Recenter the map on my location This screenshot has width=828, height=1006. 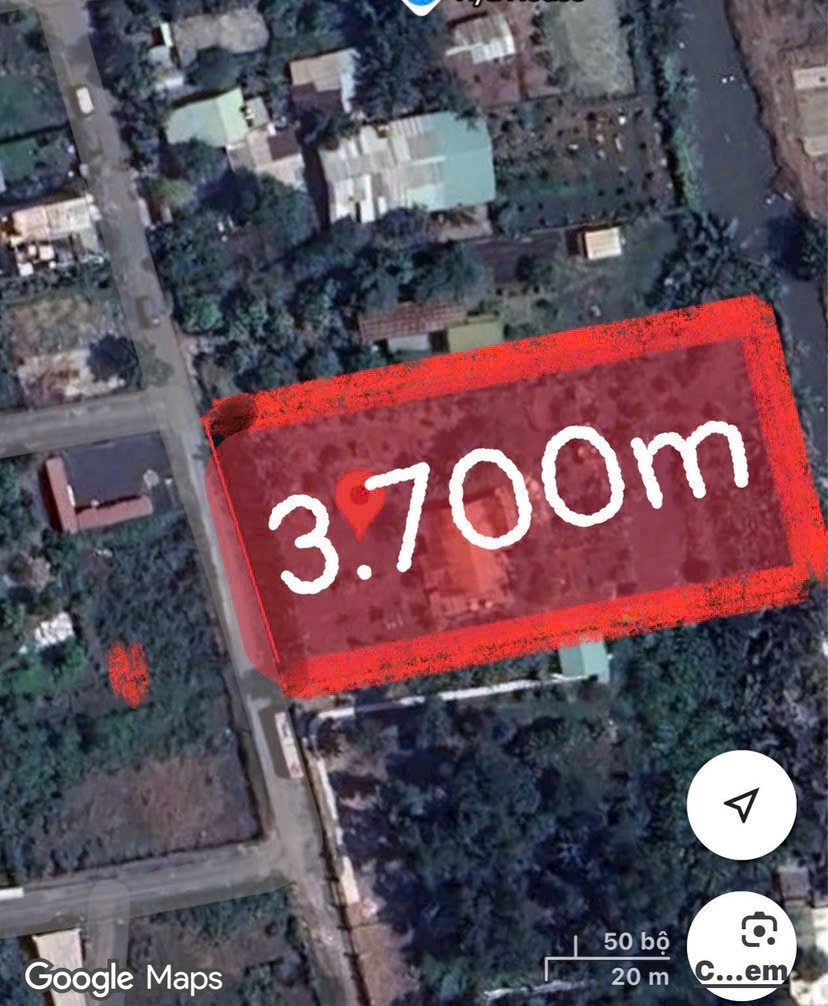[x=741, y=804]
